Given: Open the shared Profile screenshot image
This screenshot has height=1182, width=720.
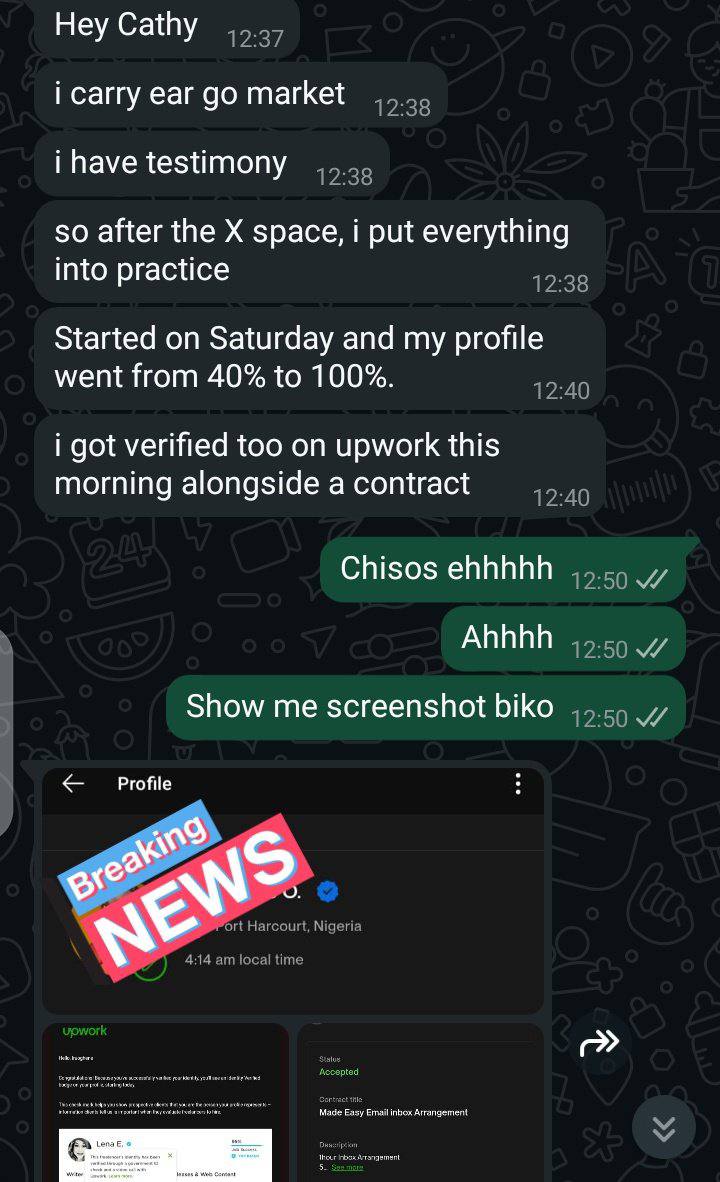Looking at the screenshot, I should [x=292, y=890].
